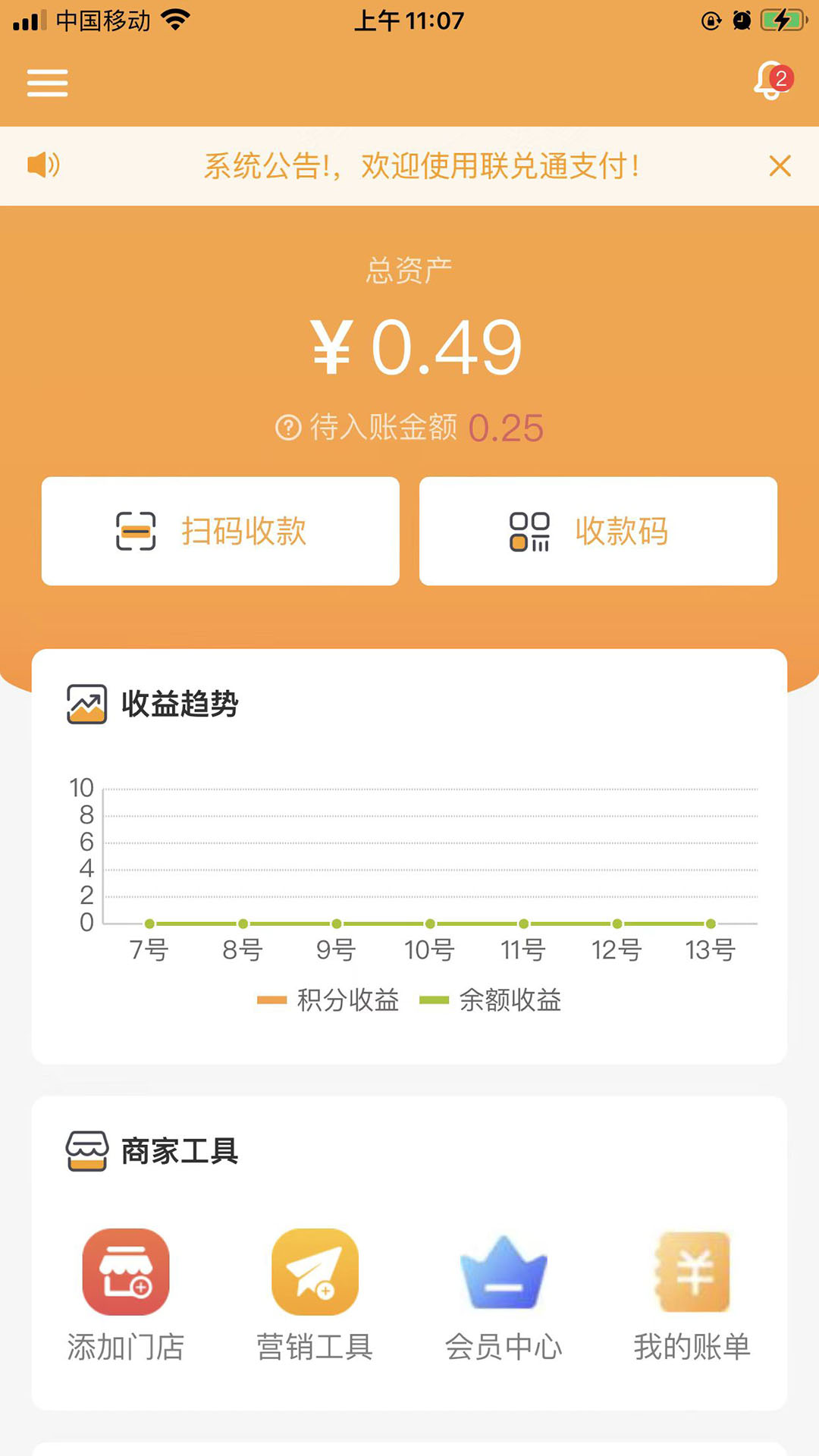
Task: Open the notifications bell
Action: (x=771, y=81)
